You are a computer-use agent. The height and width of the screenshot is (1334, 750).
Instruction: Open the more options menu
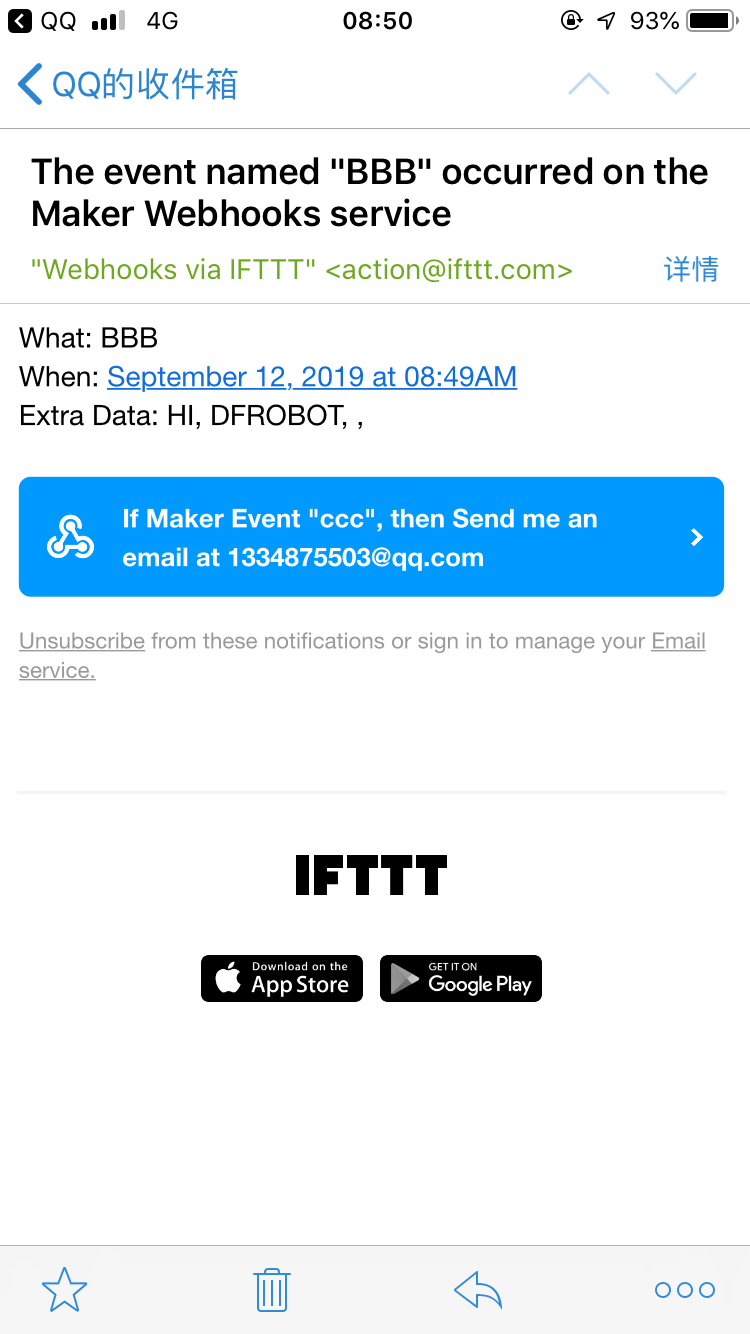coord(685,1289)
